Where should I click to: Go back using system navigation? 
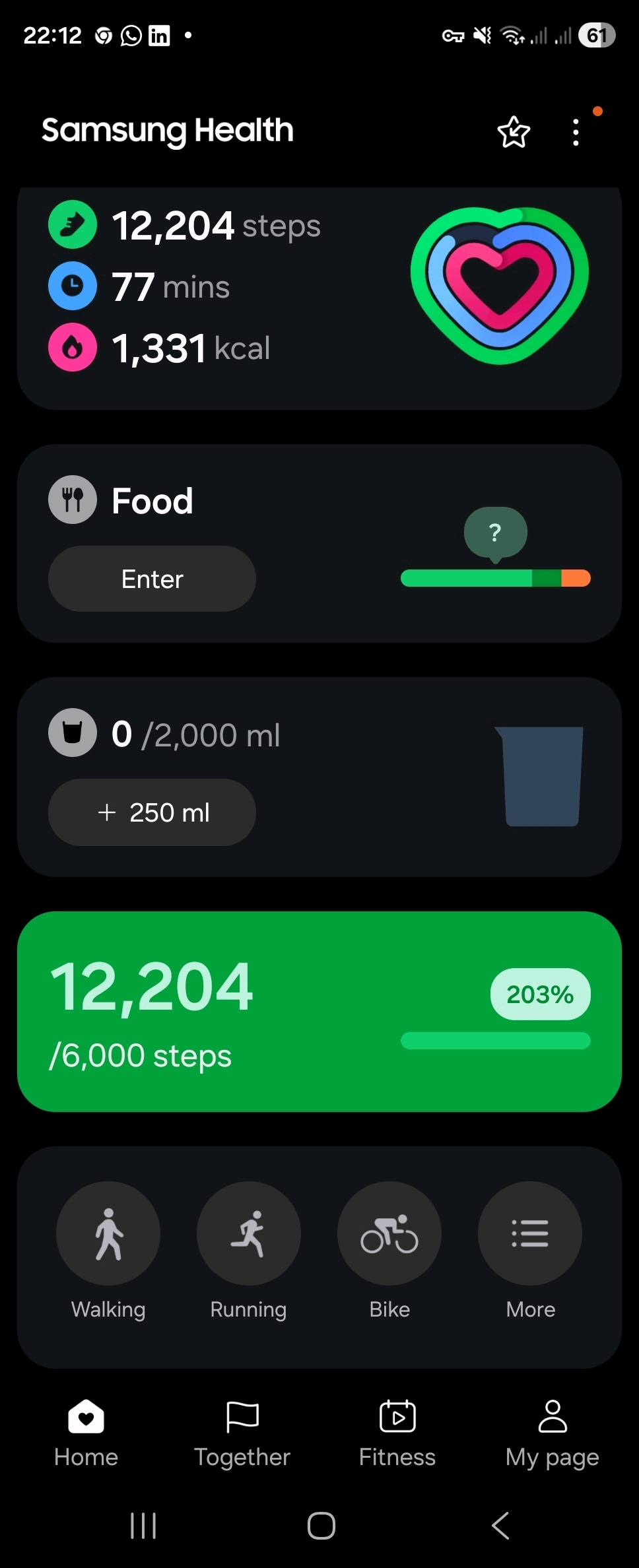click(x=500, y=1525)
